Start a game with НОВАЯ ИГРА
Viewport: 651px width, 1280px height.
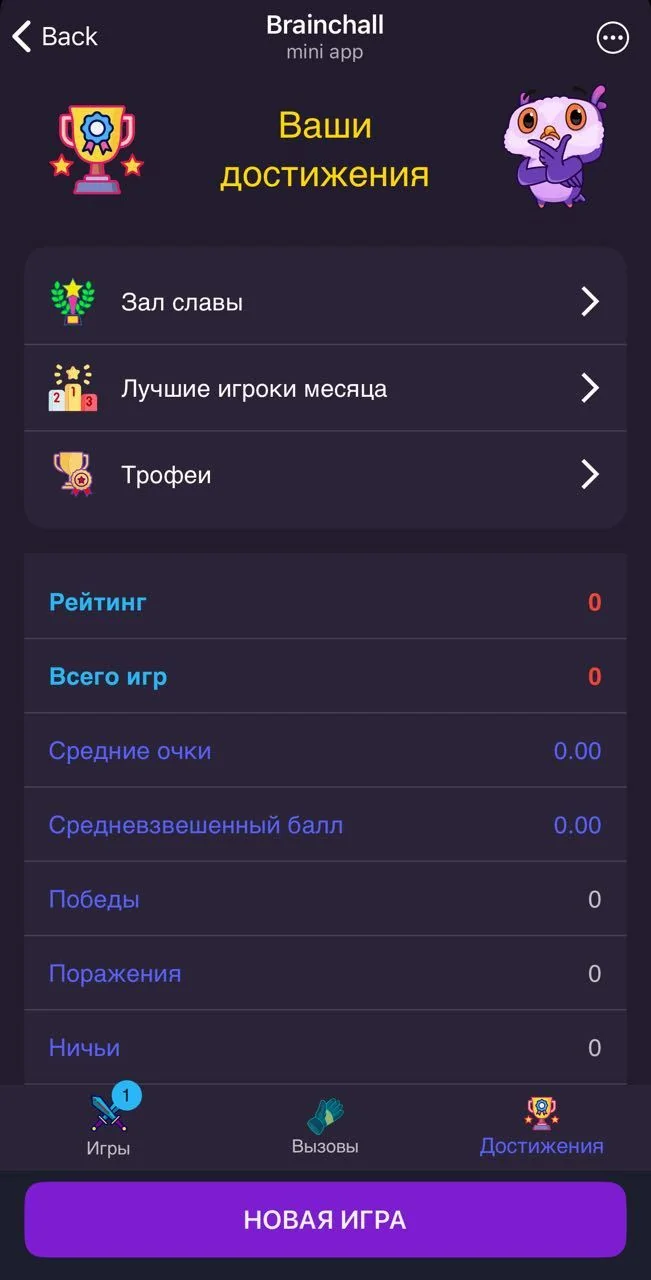point(325,1220)
